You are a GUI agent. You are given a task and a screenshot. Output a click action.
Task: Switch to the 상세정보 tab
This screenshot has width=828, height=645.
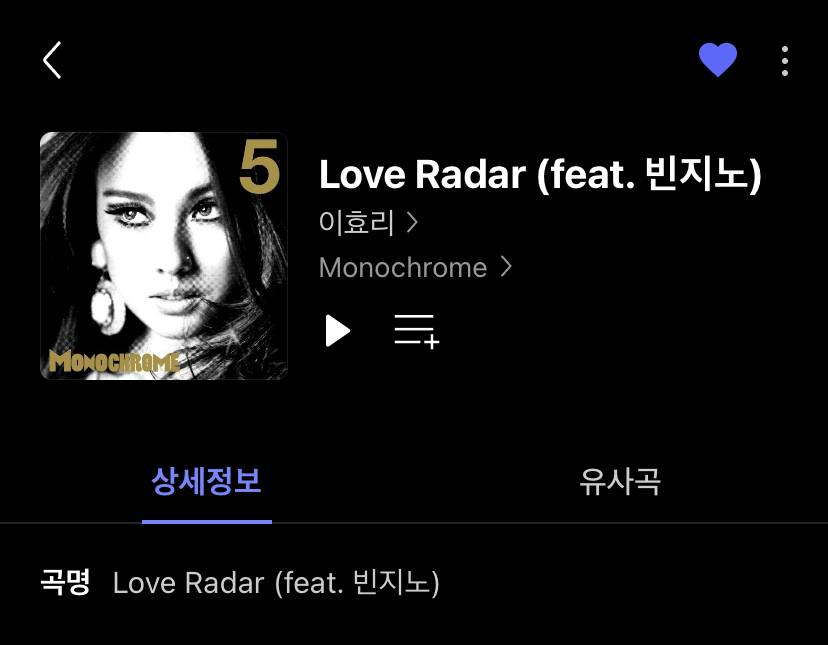(x=207, y=483)
